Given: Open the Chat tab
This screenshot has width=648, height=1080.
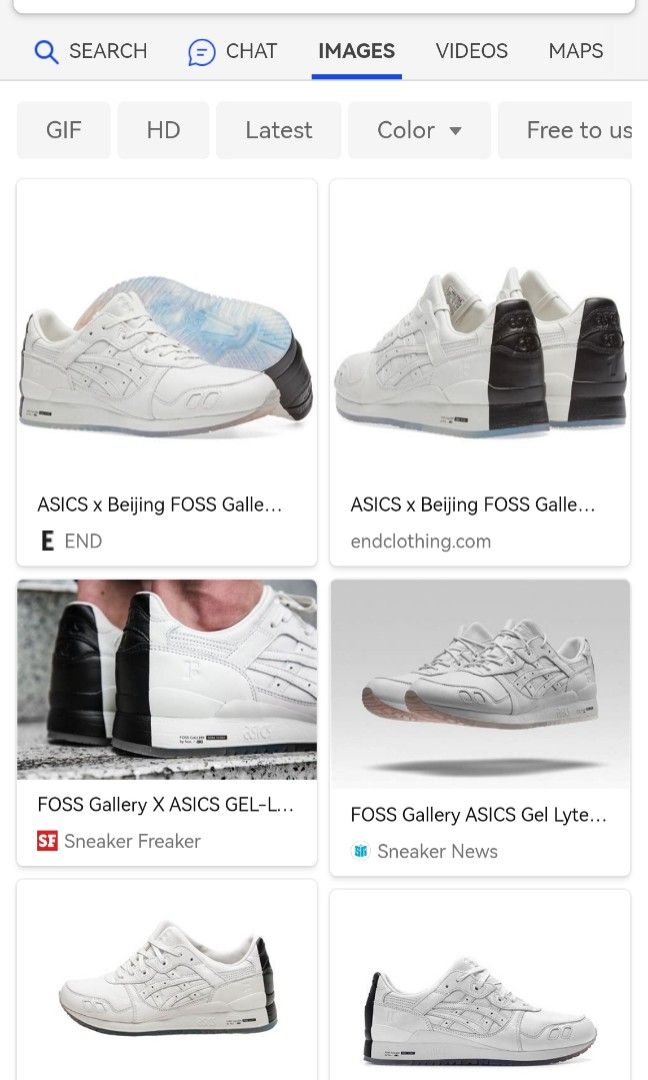Looking at the screenshot, I should tap(232, 51).
